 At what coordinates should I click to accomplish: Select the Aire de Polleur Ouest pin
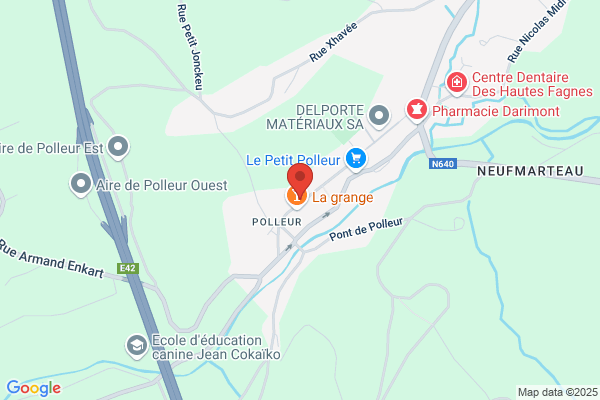pyautogui.click(x=81, y=185)
